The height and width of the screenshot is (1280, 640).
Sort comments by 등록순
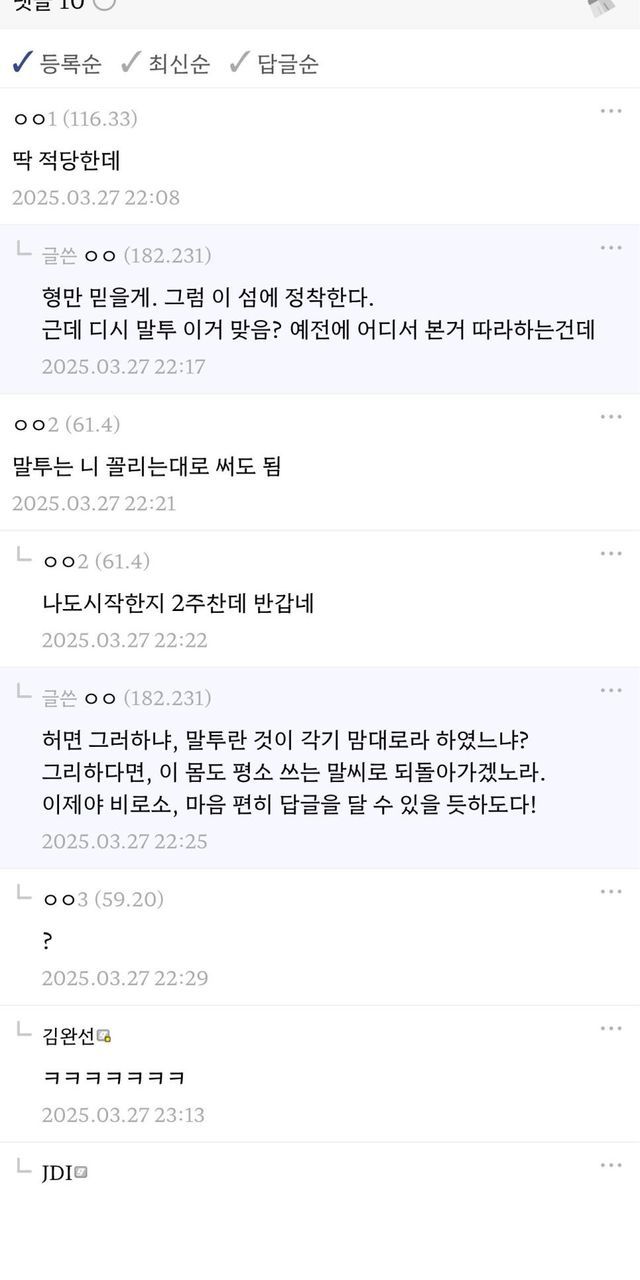57,64
